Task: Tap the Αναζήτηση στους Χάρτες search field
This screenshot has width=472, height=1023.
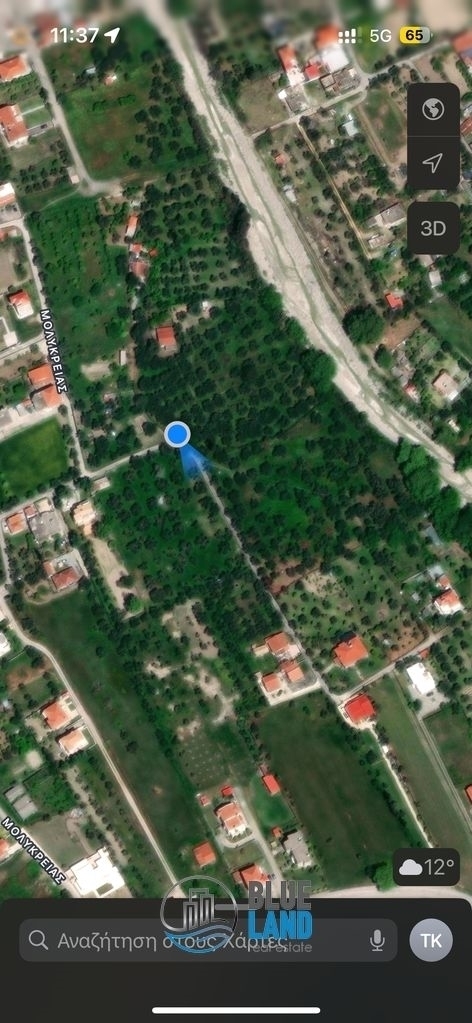Action: pos(208,940)
